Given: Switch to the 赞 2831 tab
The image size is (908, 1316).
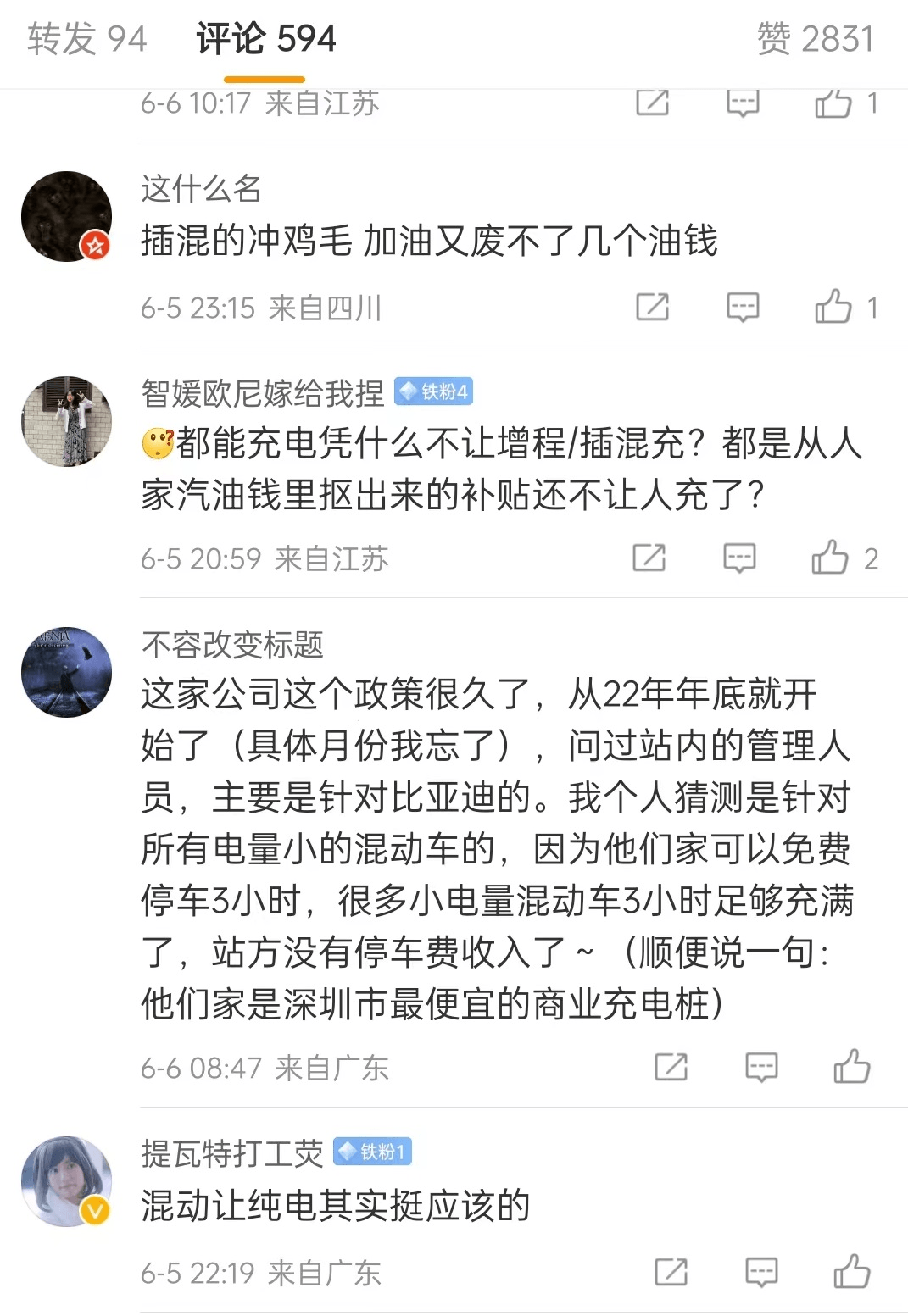Looking at the screenshot, I should point(815,39).
